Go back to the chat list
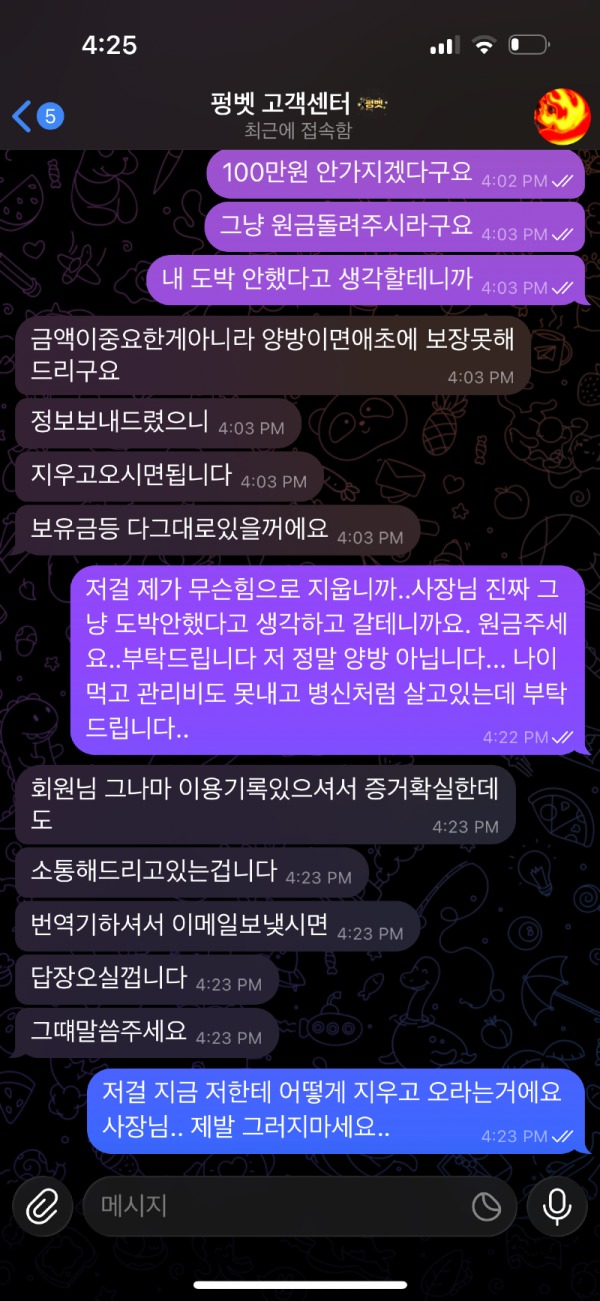This screenshot has height=1301, width=600. point(36,117)
